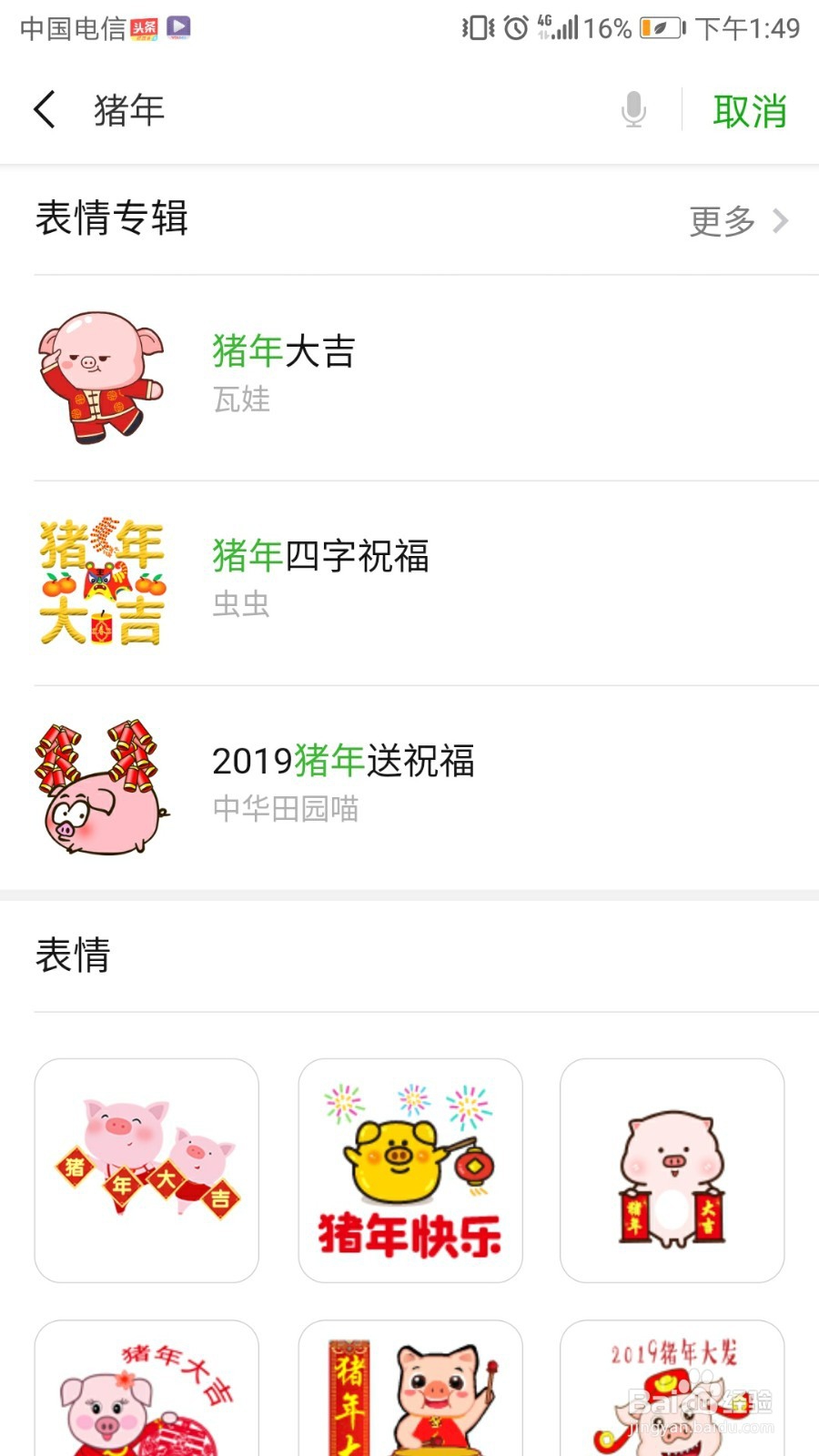Tap the microphone icon for voice search

(x=632, y=110)
